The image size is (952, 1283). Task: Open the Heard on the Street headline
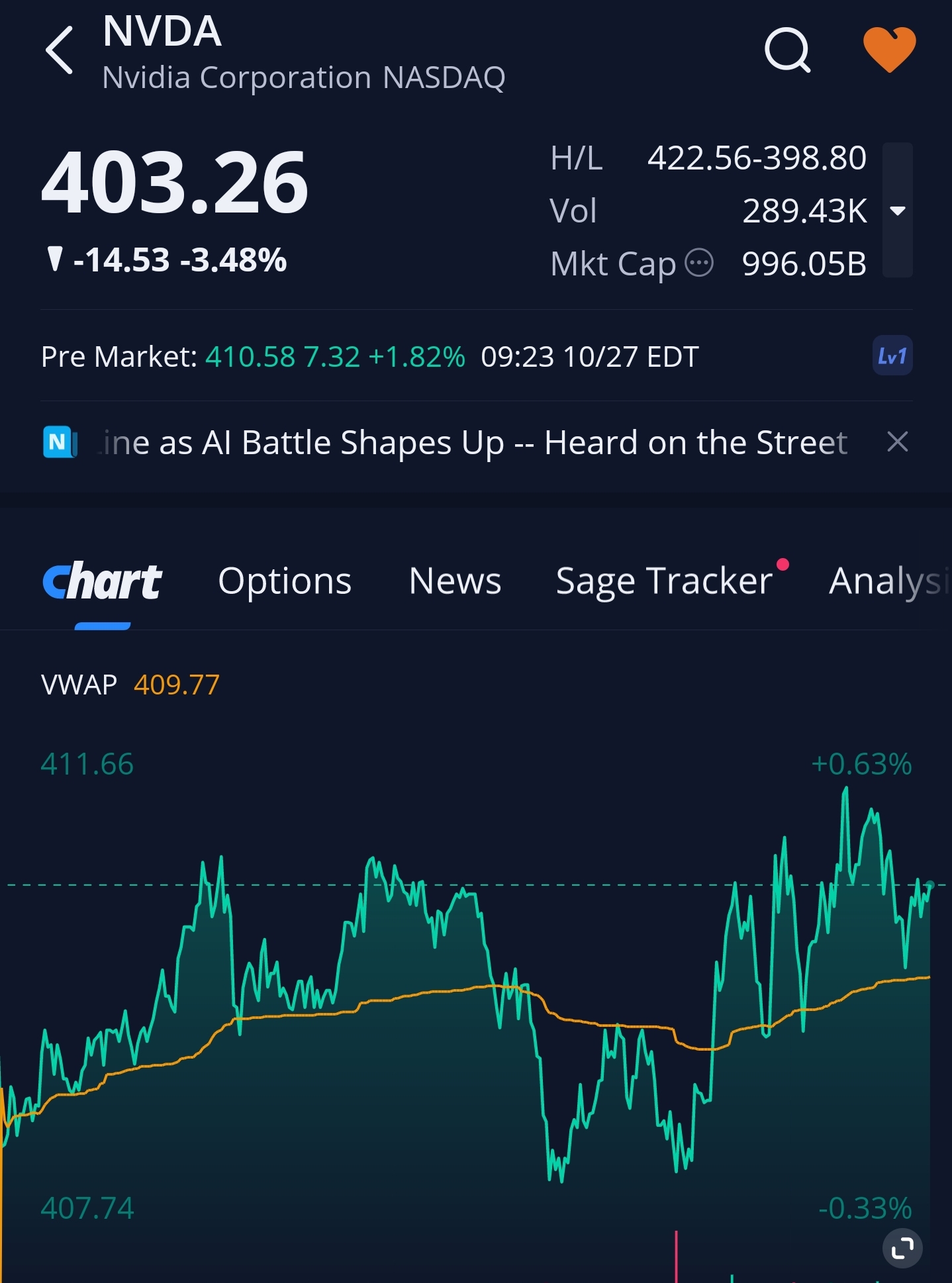473,442
